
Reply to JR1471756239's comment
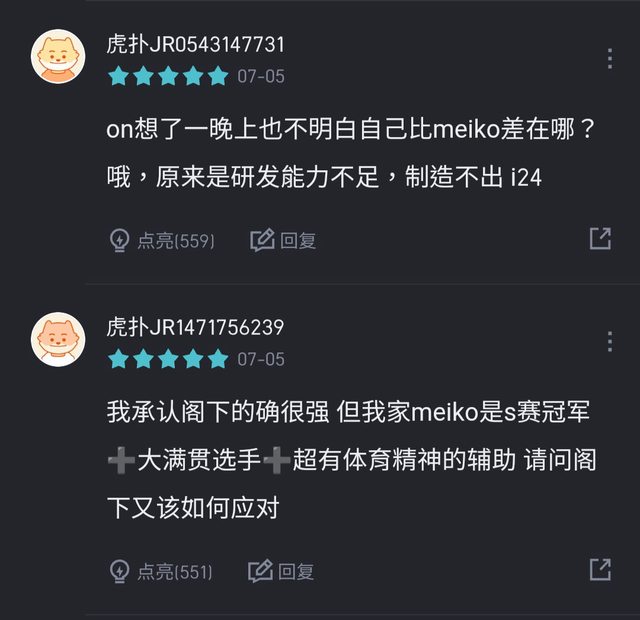pos(282,571)
